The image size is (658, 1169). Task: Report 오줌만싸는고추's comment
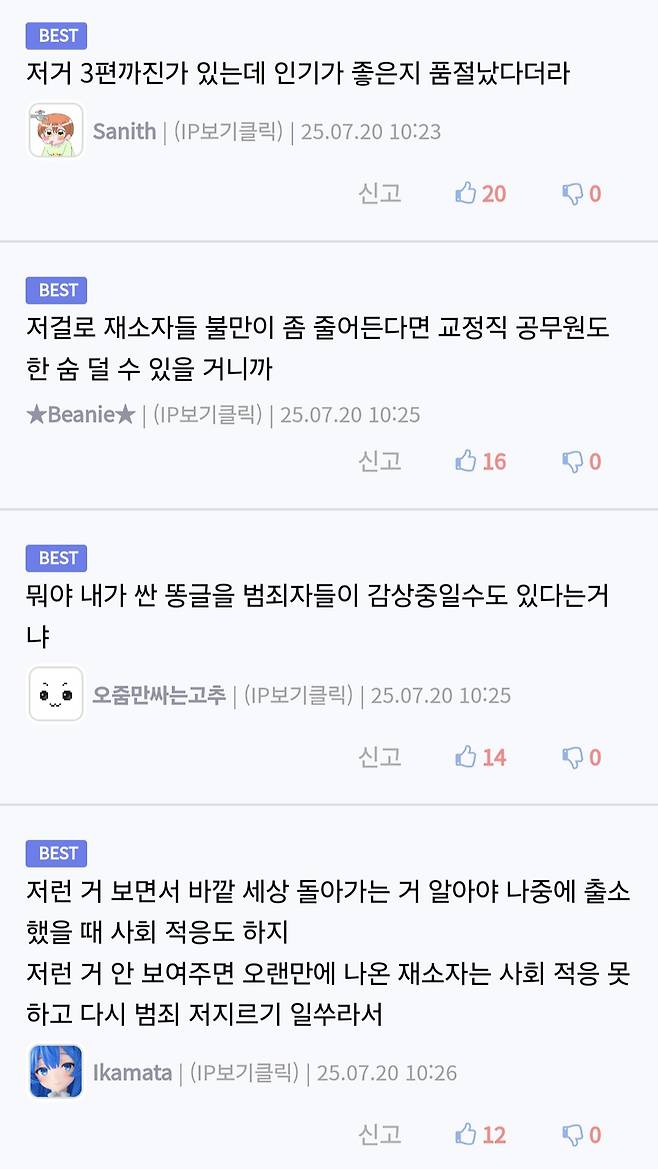click(380, 757)
